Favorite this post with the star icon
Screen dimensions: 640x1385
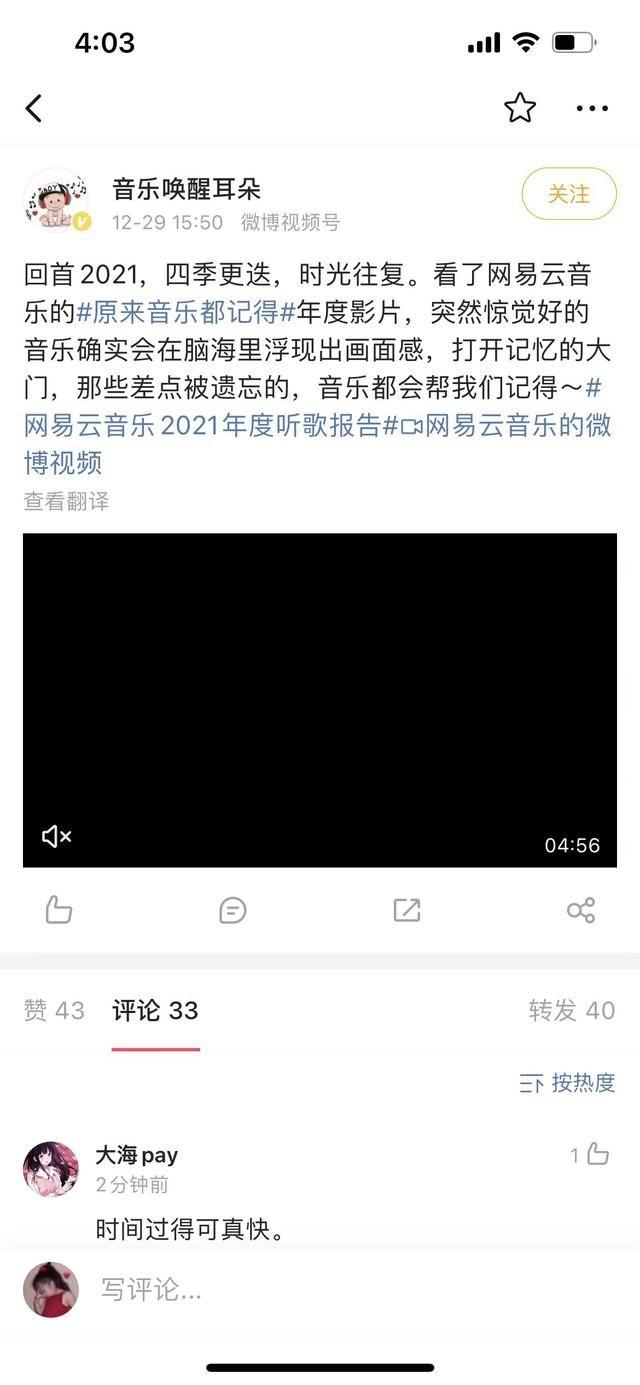pos(519,108)
